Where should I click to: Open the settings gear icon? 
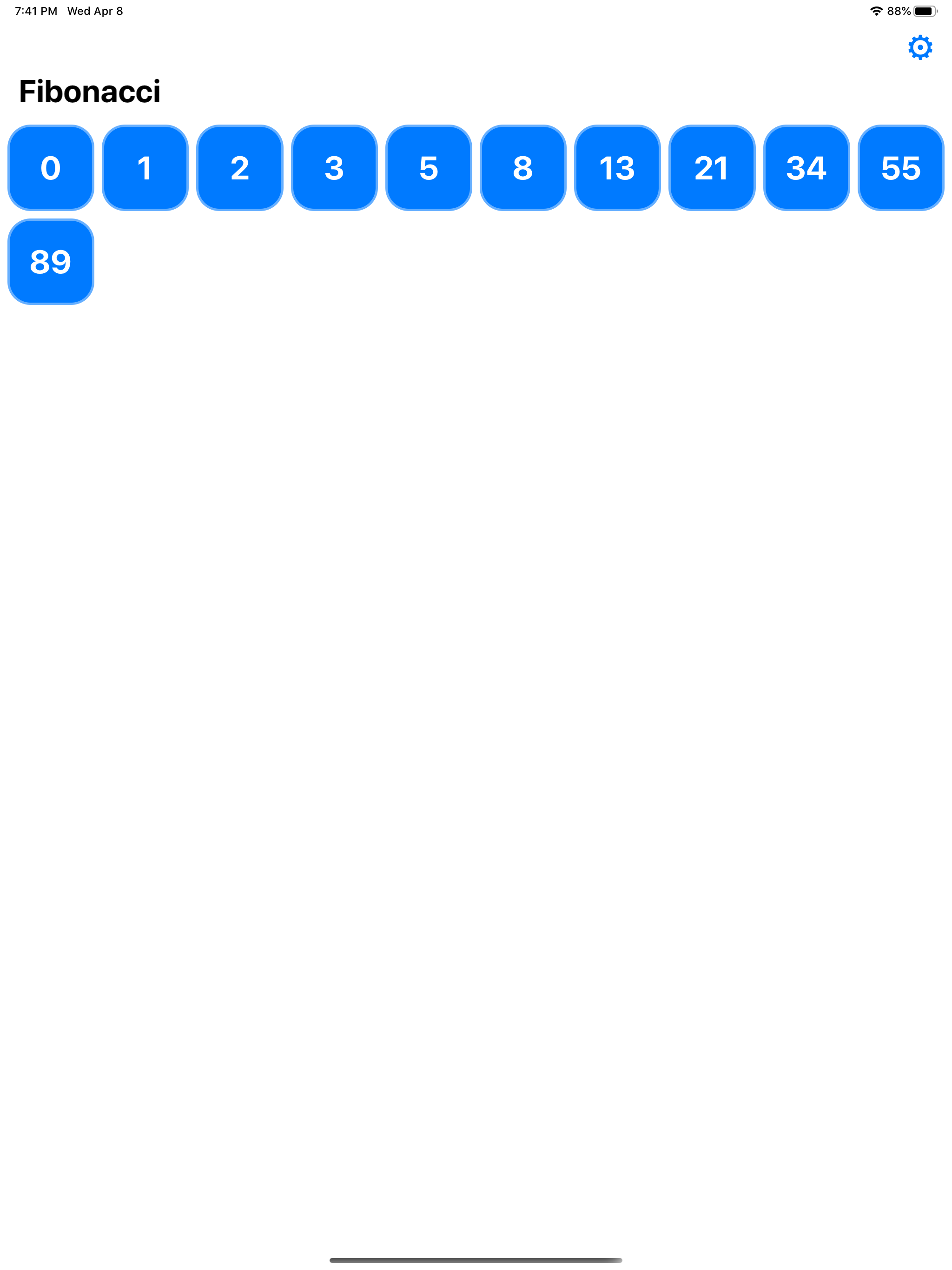coord(919,48)
